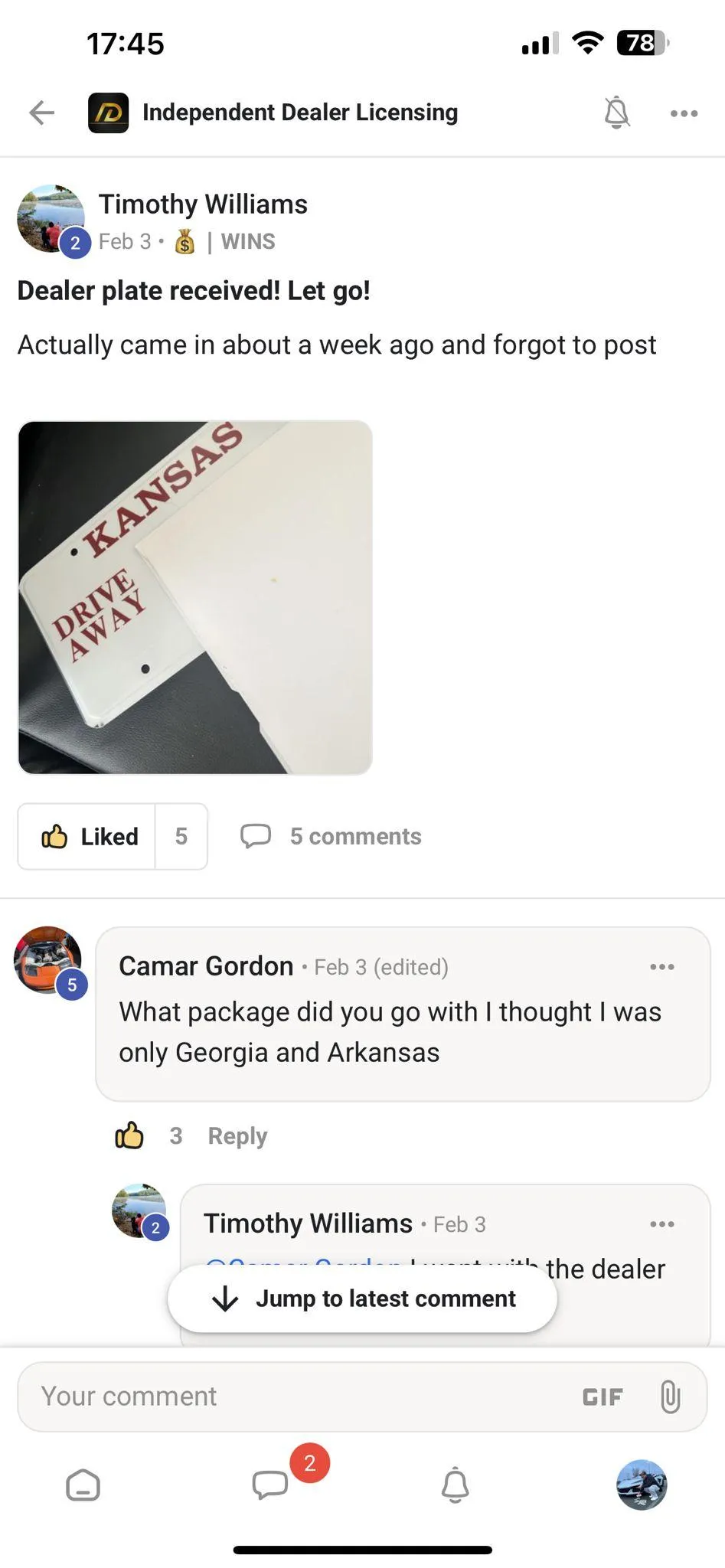Viewport: 725px width, 1568px height.
Task: Go back using the arrow icon
Action: 41,113
